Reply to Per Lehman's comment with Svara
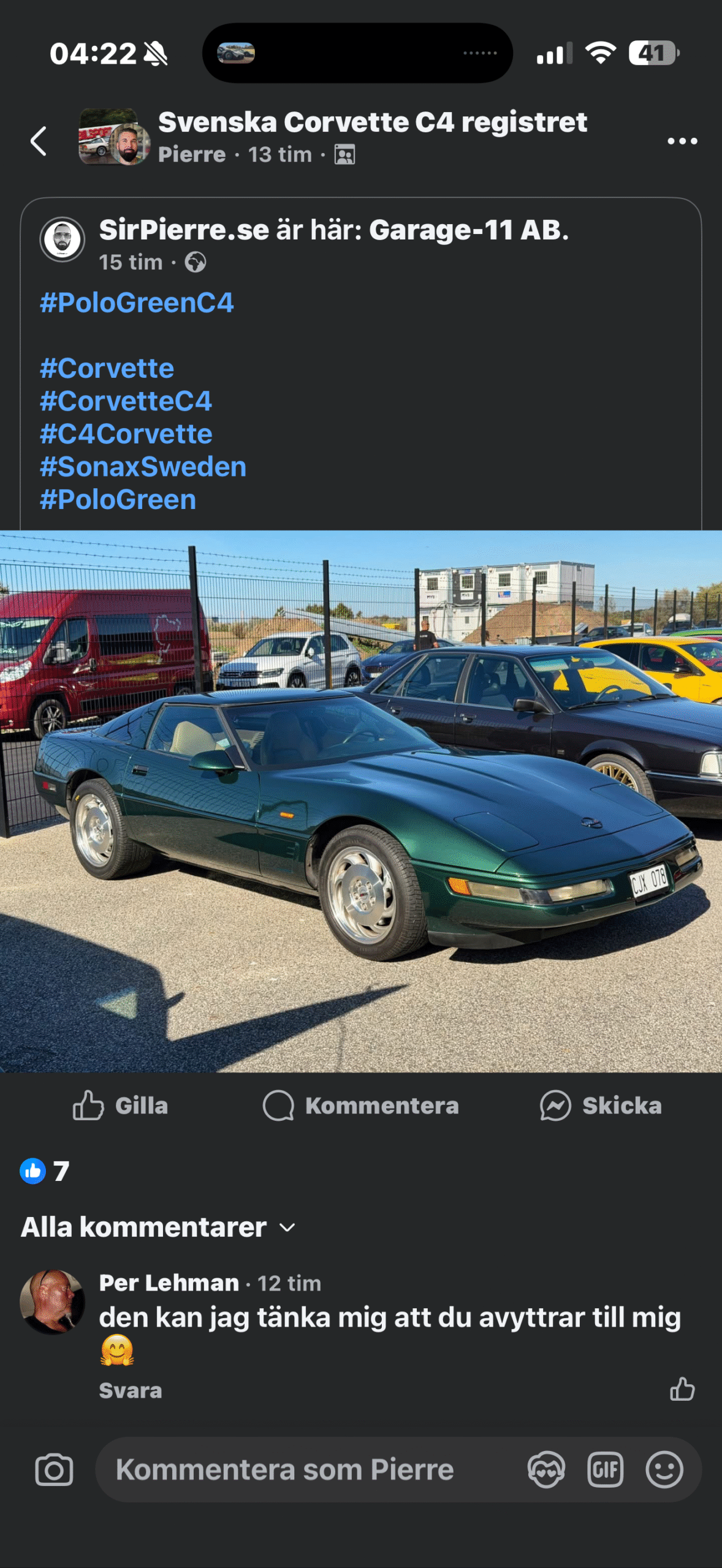Viewport: 722px width, 1568px height. click(x=131, y=1390)
